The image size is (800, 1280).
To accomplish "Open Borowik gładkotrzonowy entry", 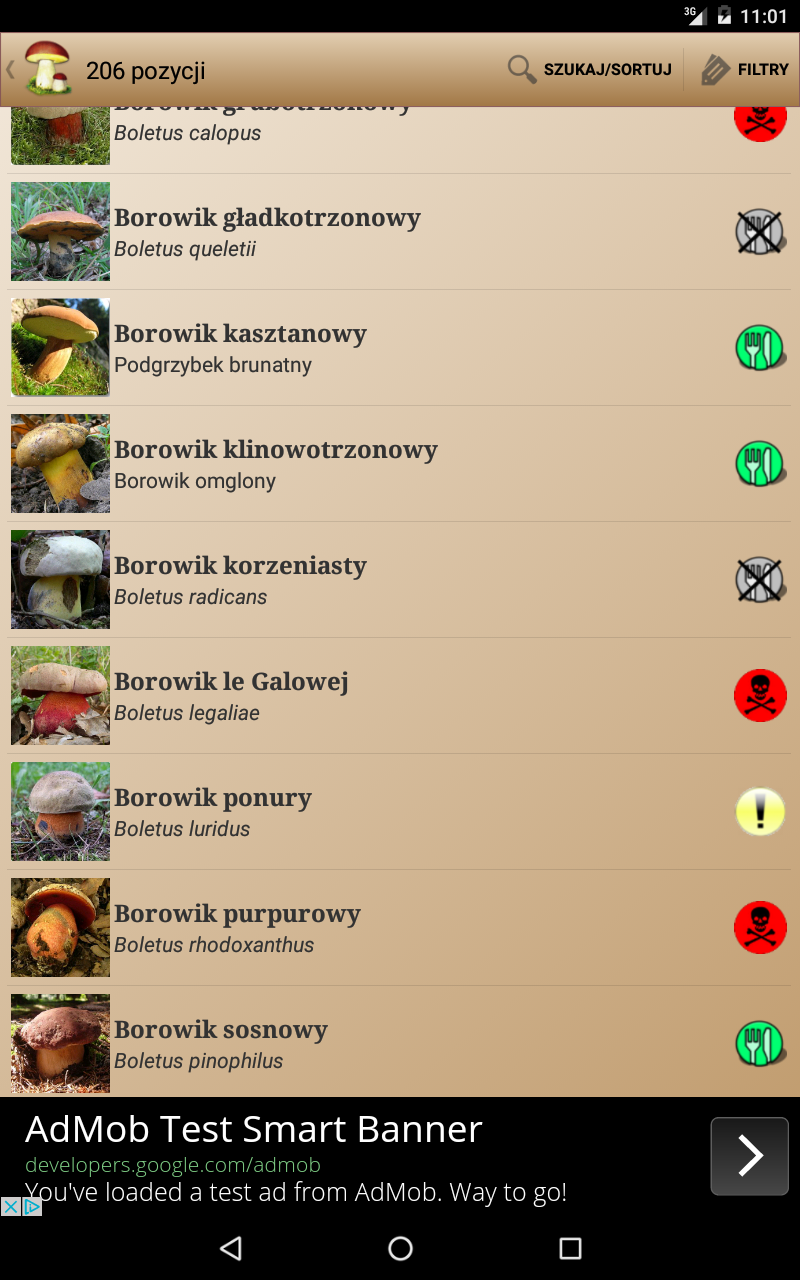I will pyautogui.click(x=400, y=232).
